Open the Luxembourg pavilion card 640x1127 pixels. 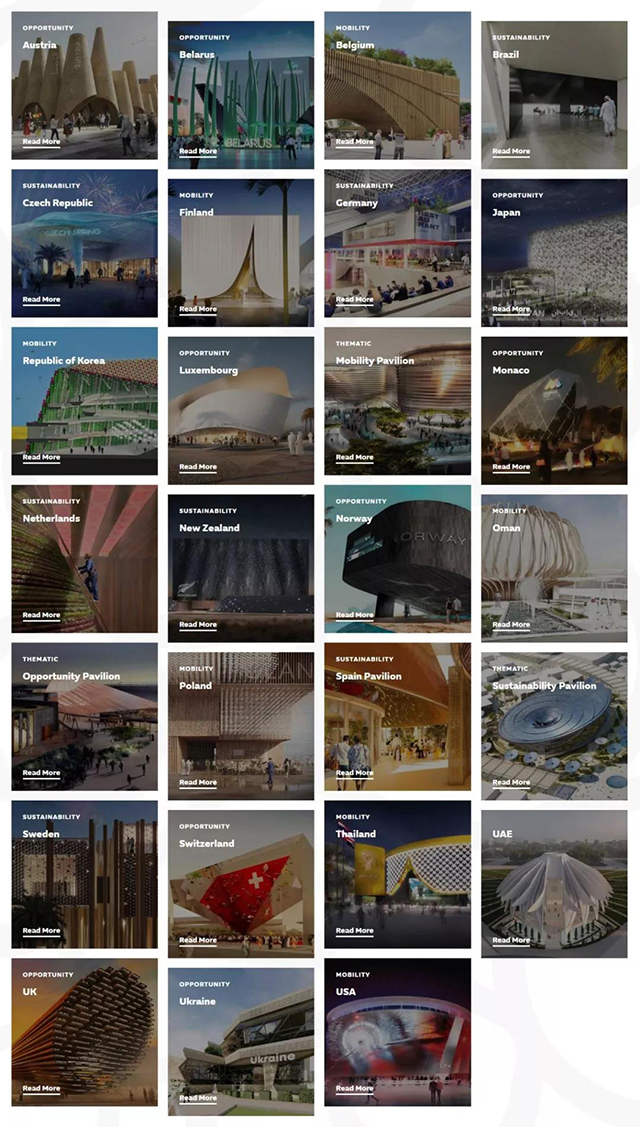tap(241, 410)
